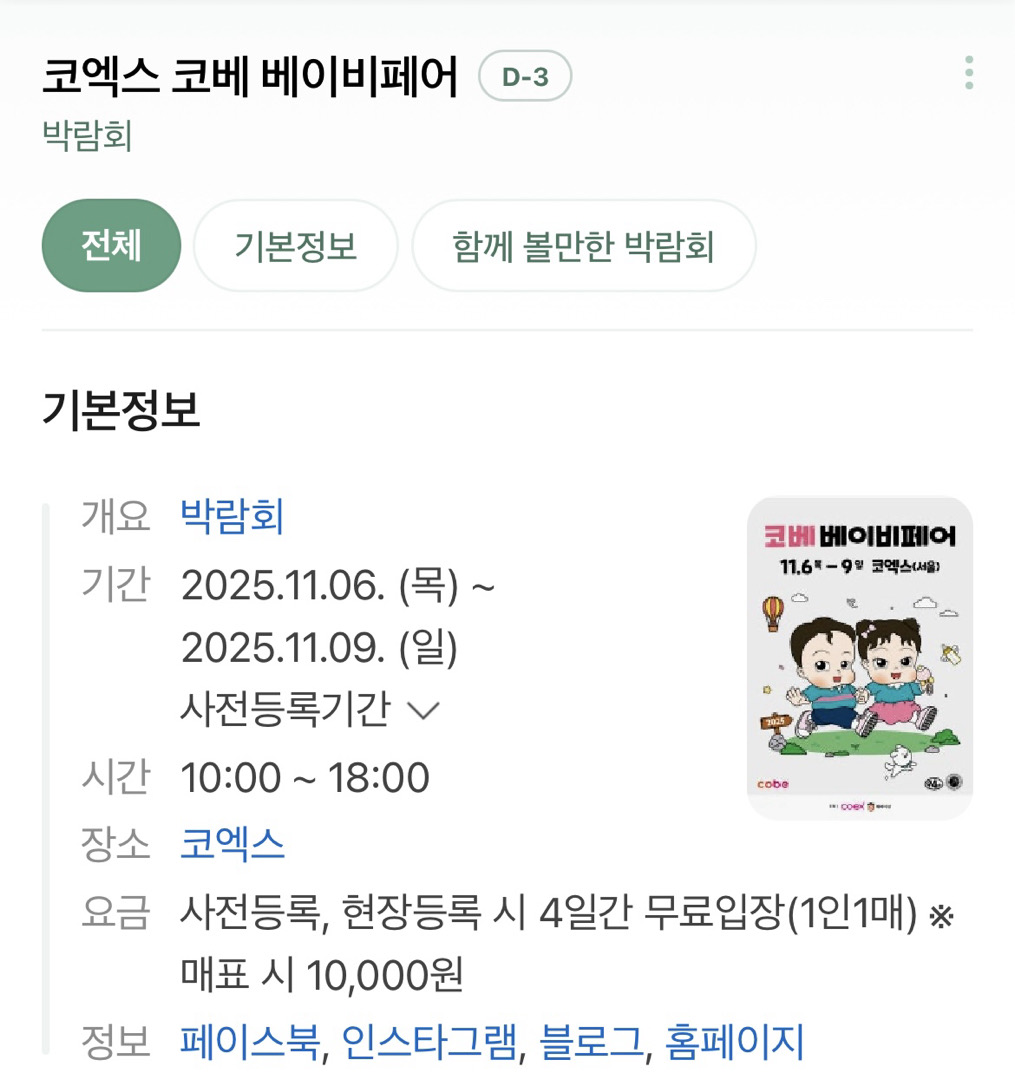
Task: Open the three-dot overflow menu
Action: point(968,74)
